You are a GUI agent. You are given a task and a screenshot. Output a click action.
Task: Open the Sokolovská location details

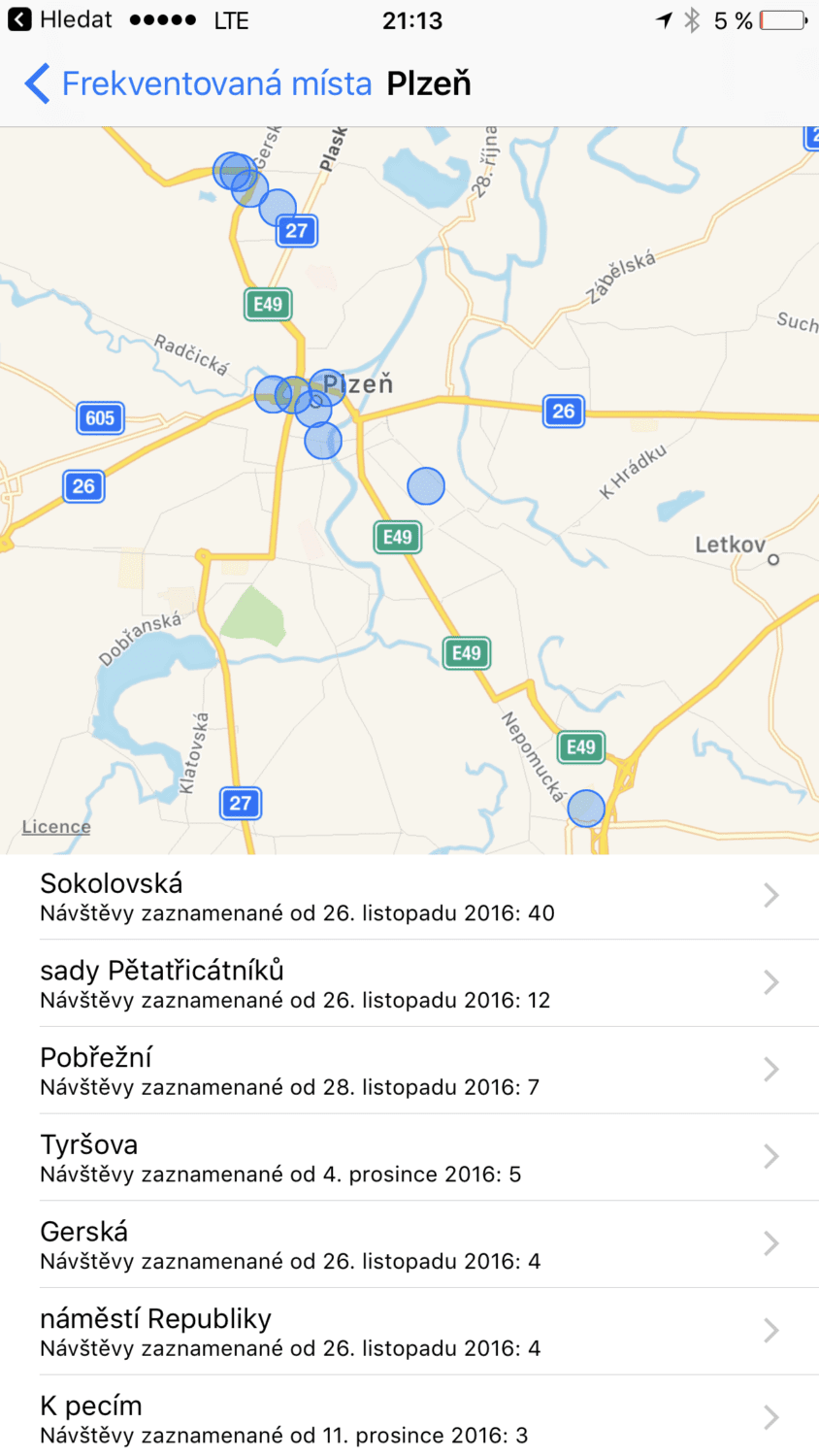point(409,897)
